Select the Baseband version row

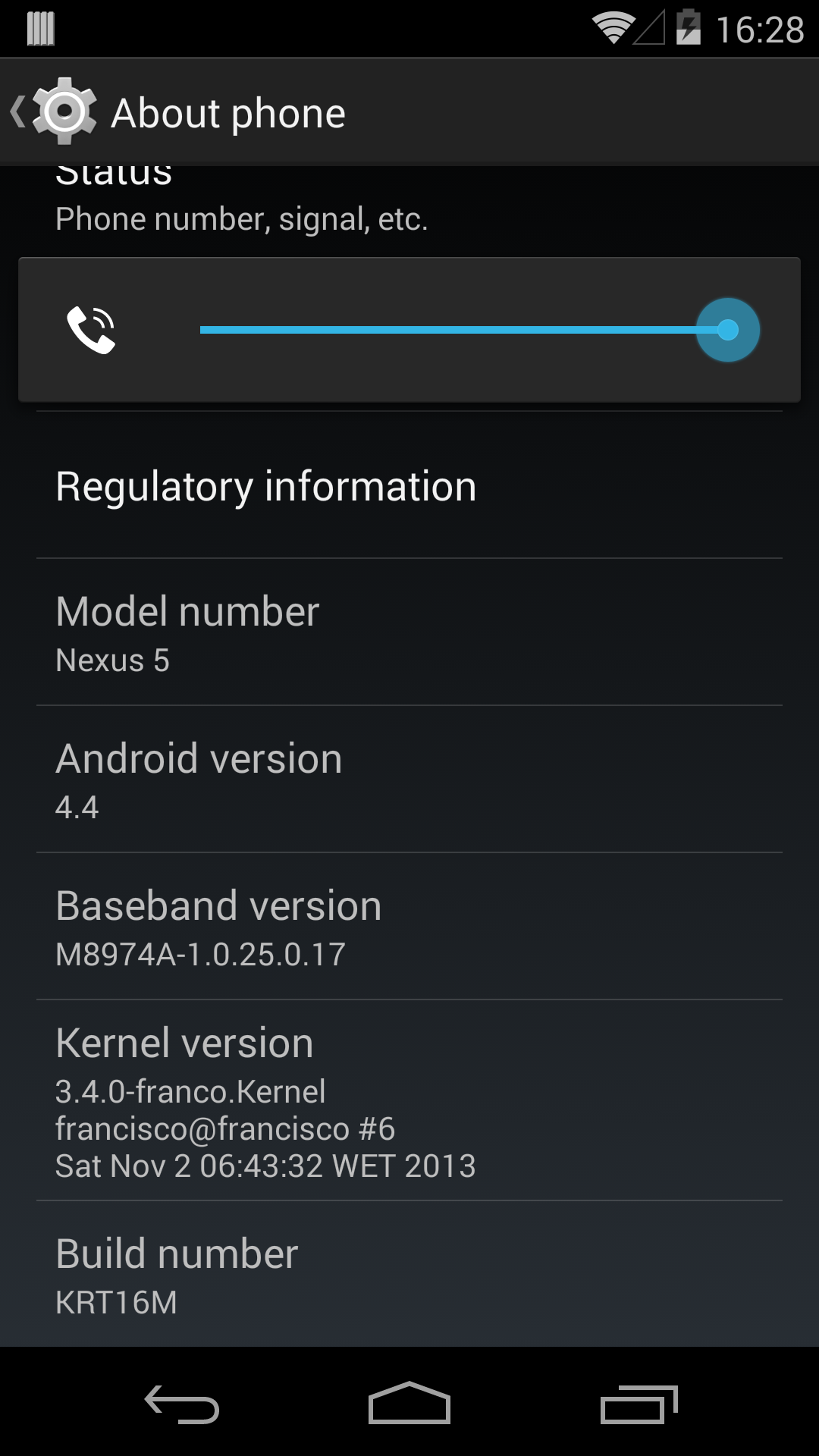point(409,927)
